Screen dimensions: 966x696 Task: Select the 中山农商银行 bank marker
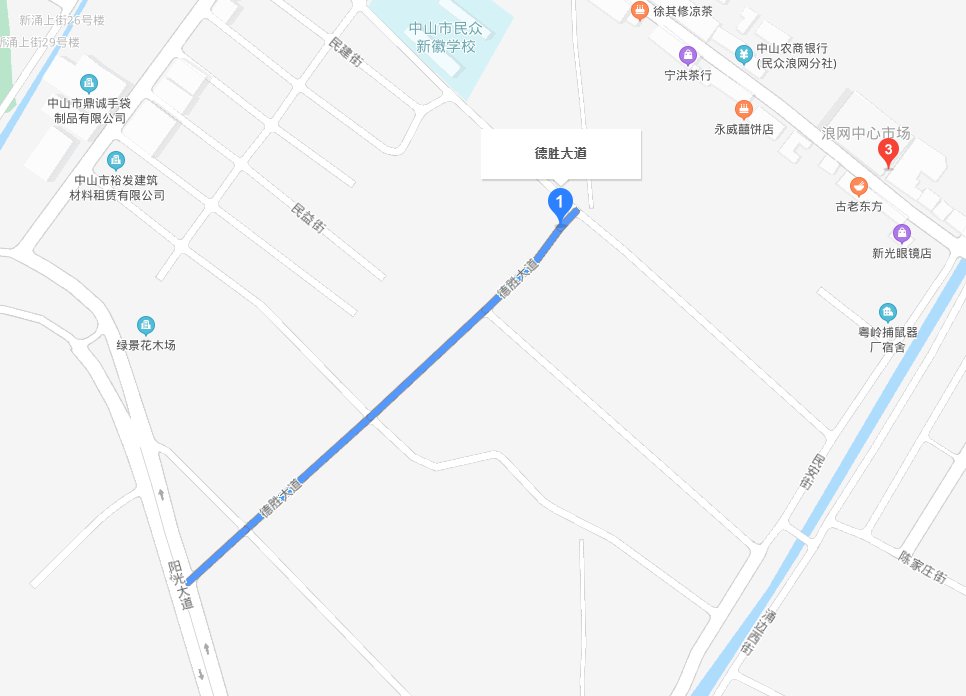(x=744, y=53)
